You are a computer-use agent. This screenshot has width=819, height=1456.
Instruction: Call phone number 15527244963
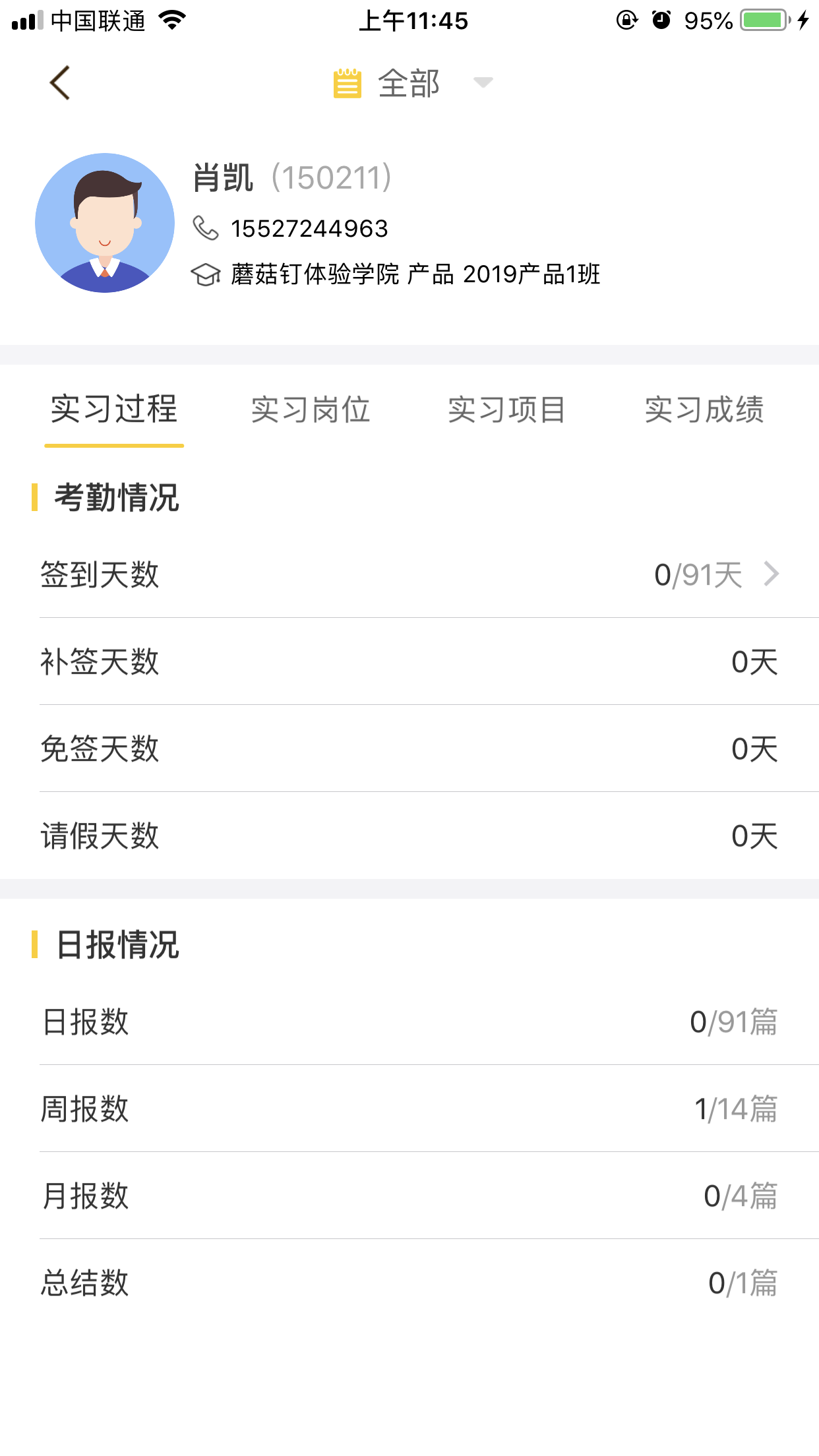pos(309,229)
